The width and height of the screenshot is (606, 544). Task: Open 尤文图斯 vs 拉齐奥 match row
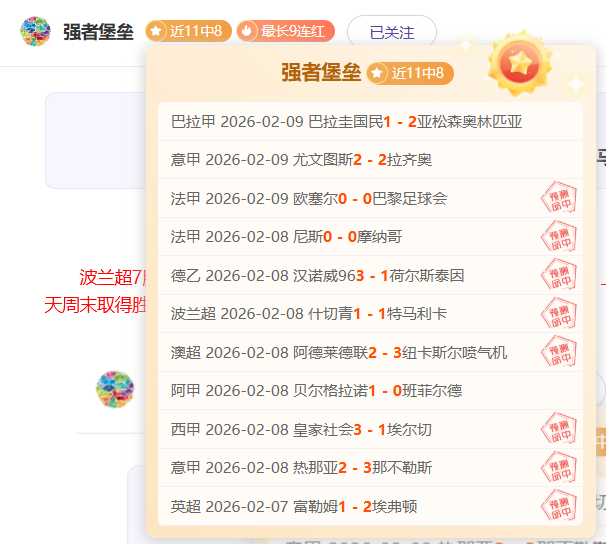coord(301,160)
